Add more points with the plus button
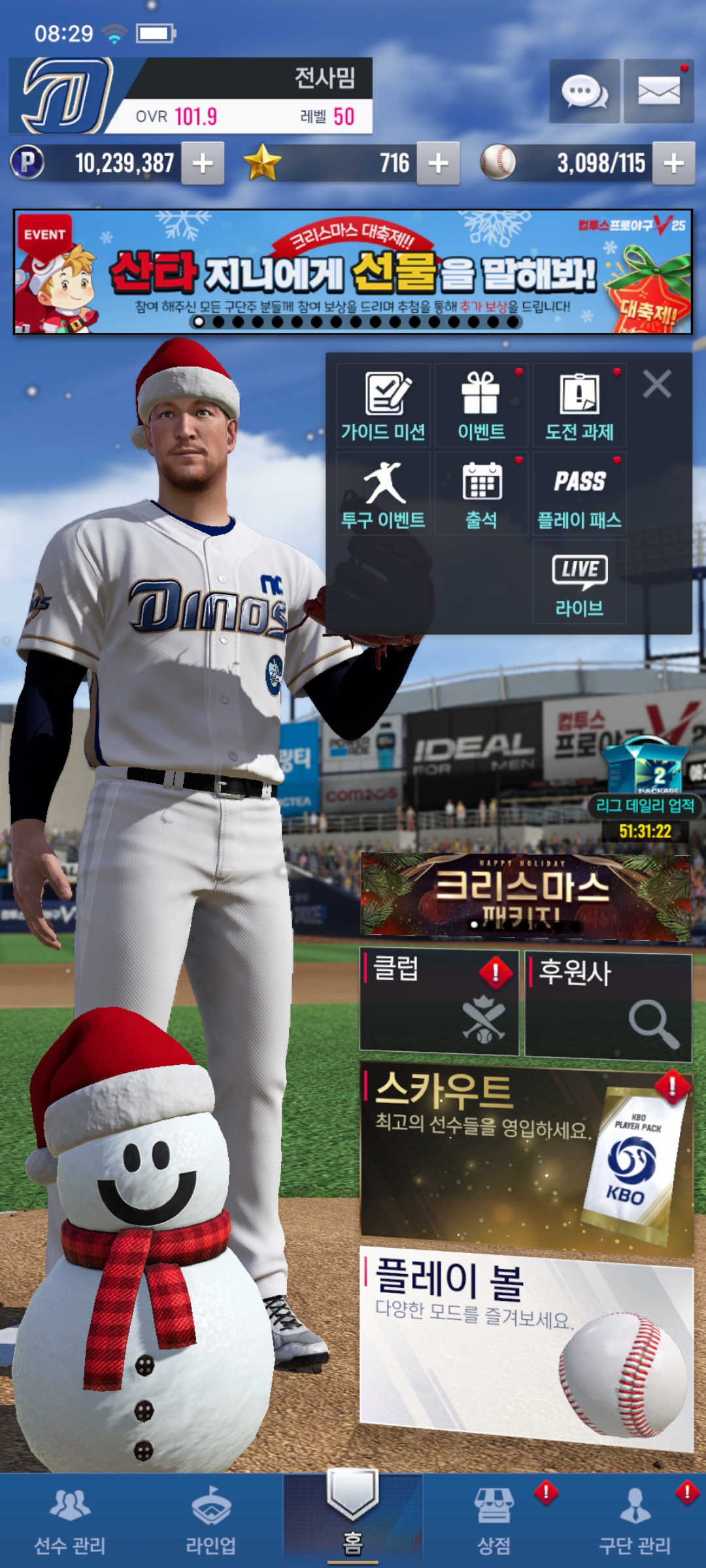The height and width of the screenshot is (1568, 706). (x=203, y=163)
